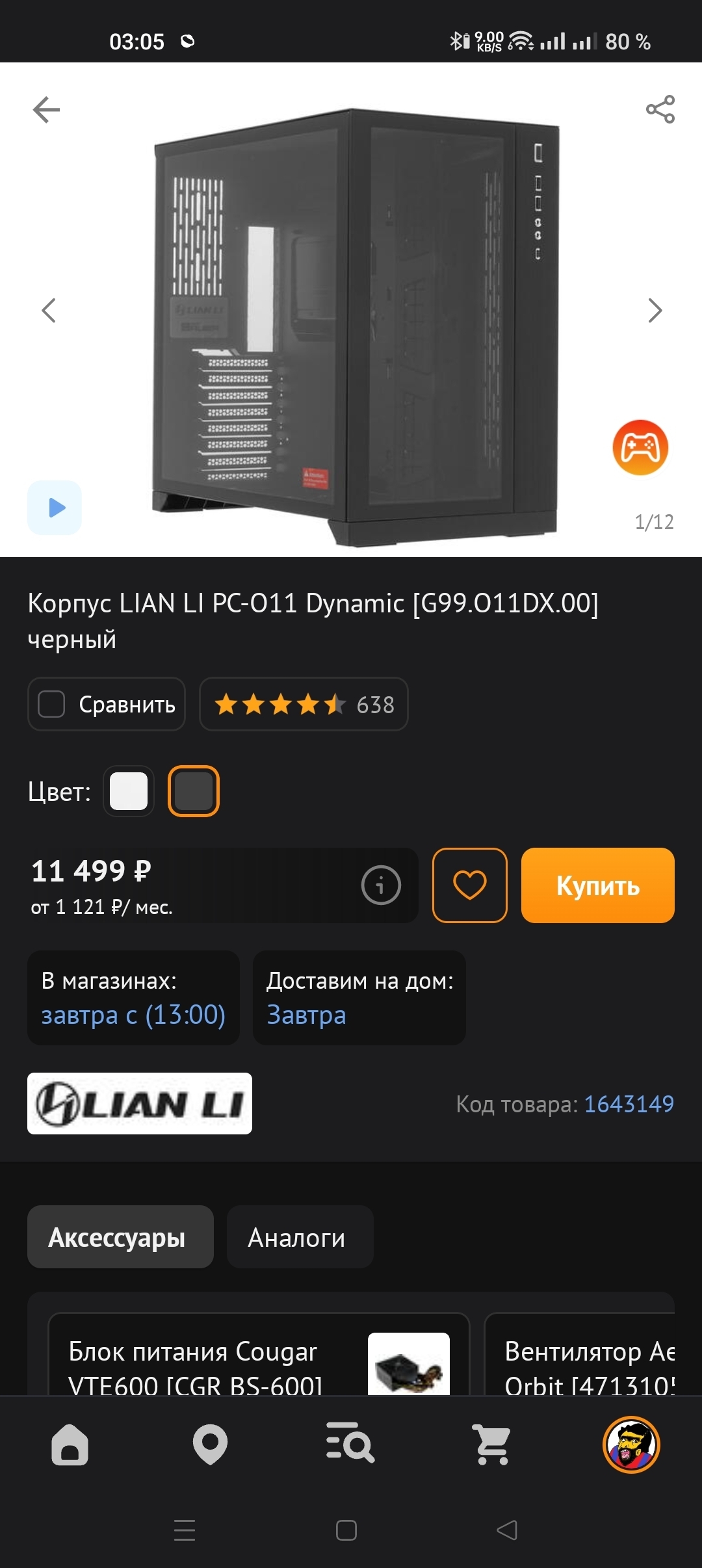Tick the Сравнить checkbox
This screenshot has height=1568, width=702.
[51, 704]
